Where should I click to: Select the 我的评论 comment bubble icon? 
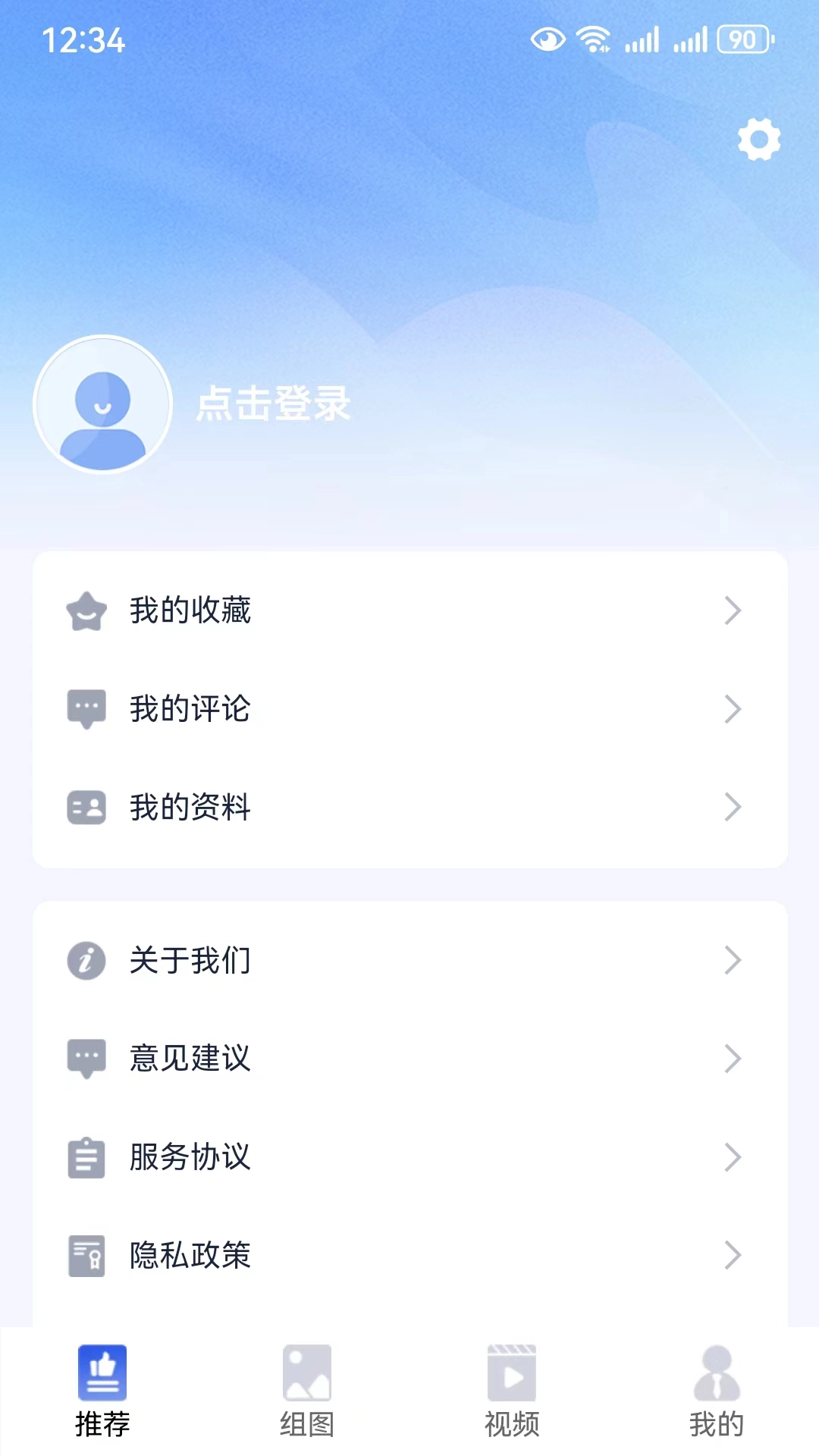[x=86, y=708]
